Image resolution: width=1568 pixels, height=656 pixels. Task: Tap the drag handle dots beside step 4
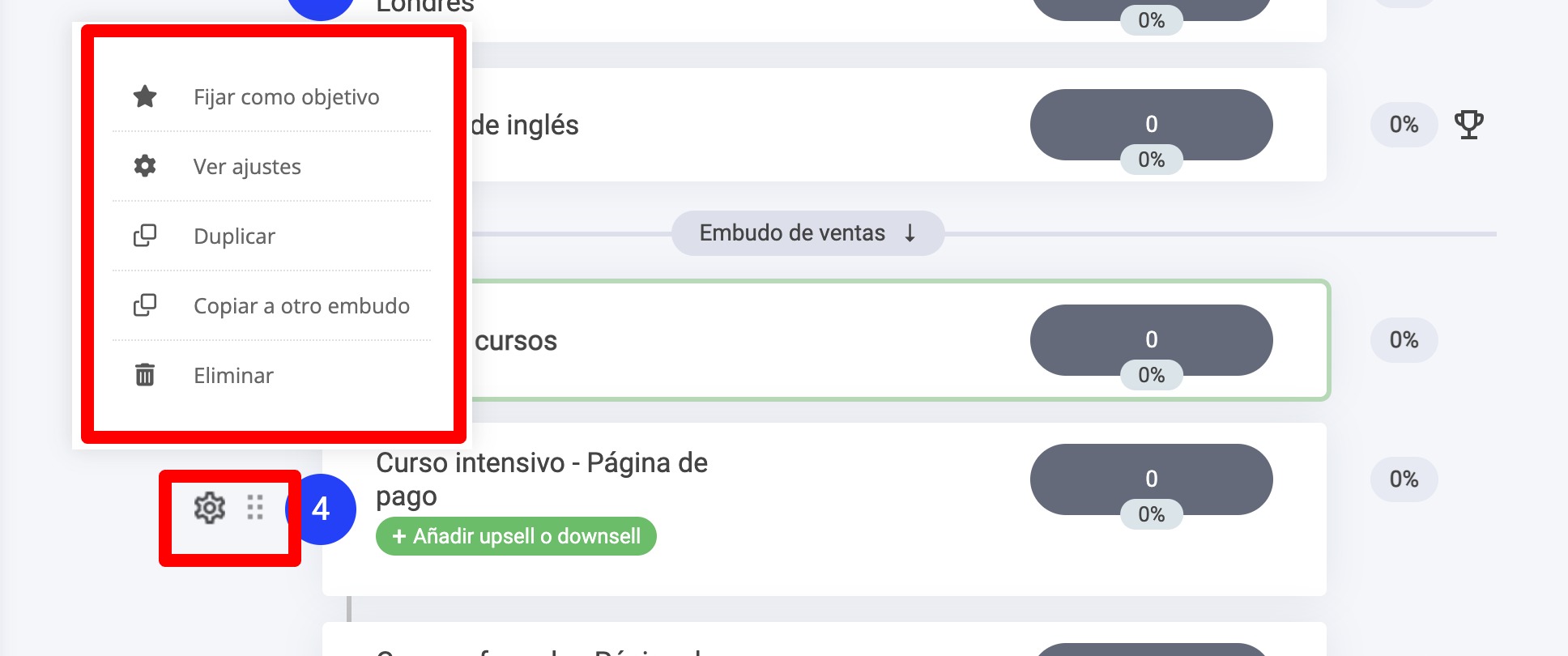point(255,508)
